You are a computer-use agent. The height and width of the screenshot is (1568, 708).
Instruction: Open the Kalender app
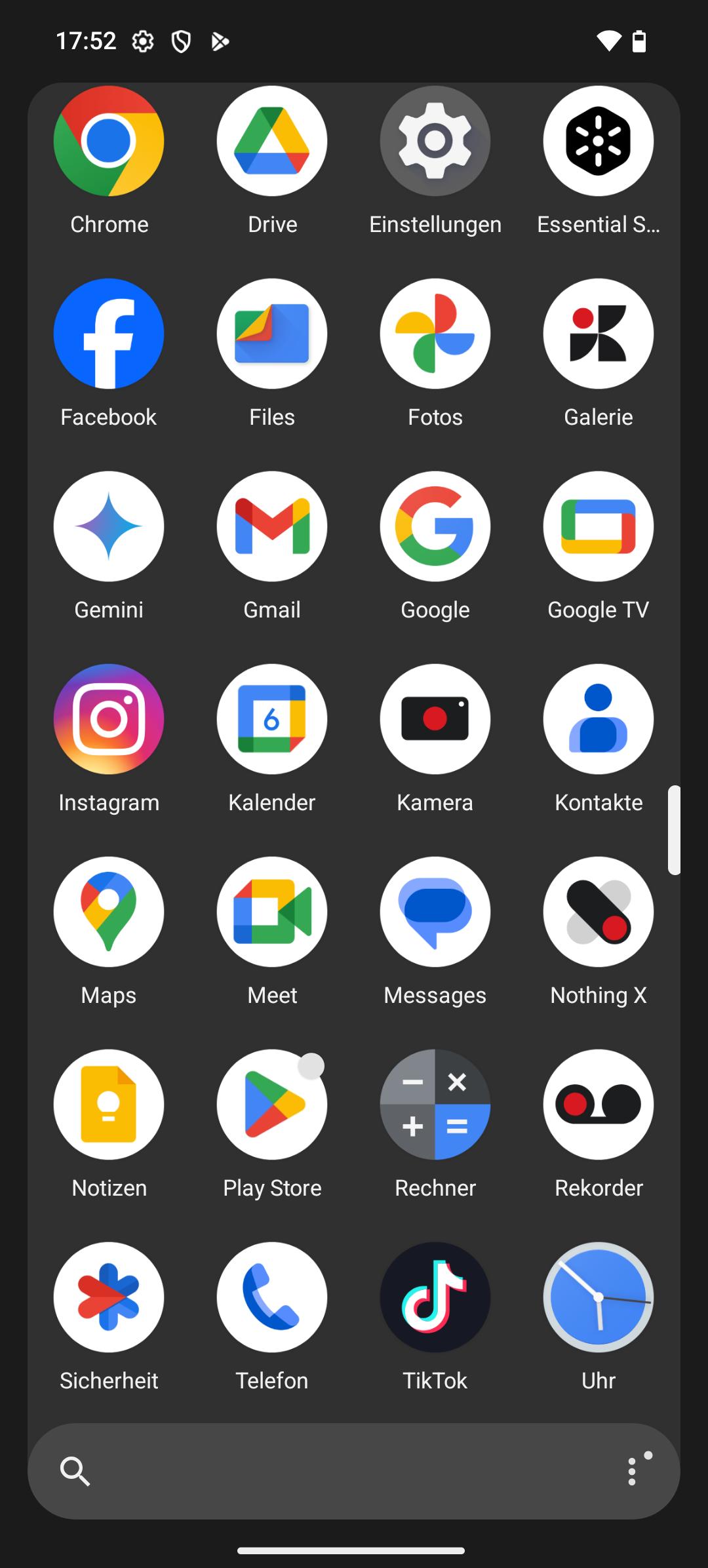pos(272,719)
